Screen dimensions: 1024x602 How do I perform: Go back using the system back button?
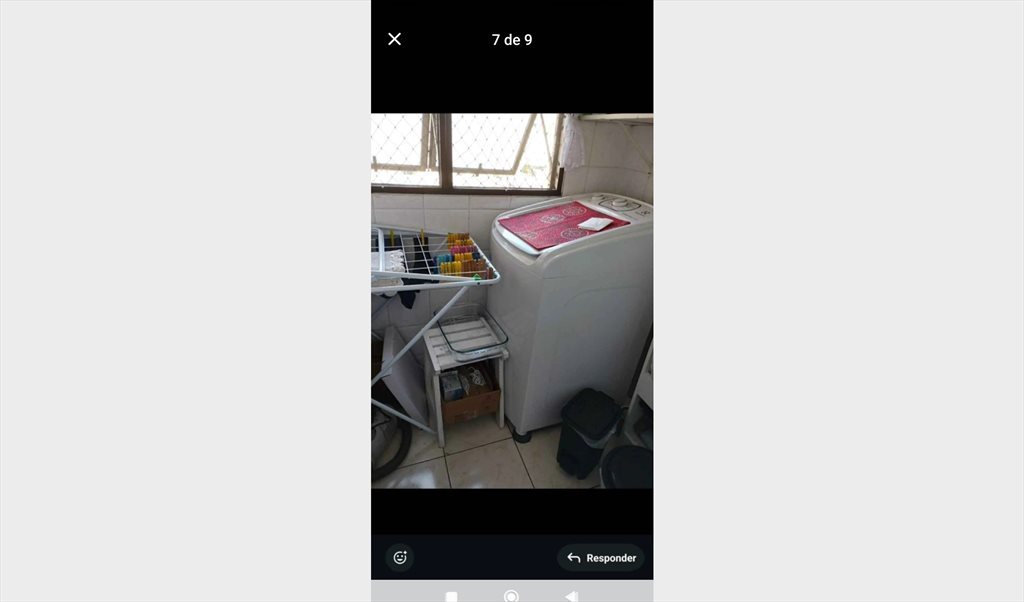571,596
